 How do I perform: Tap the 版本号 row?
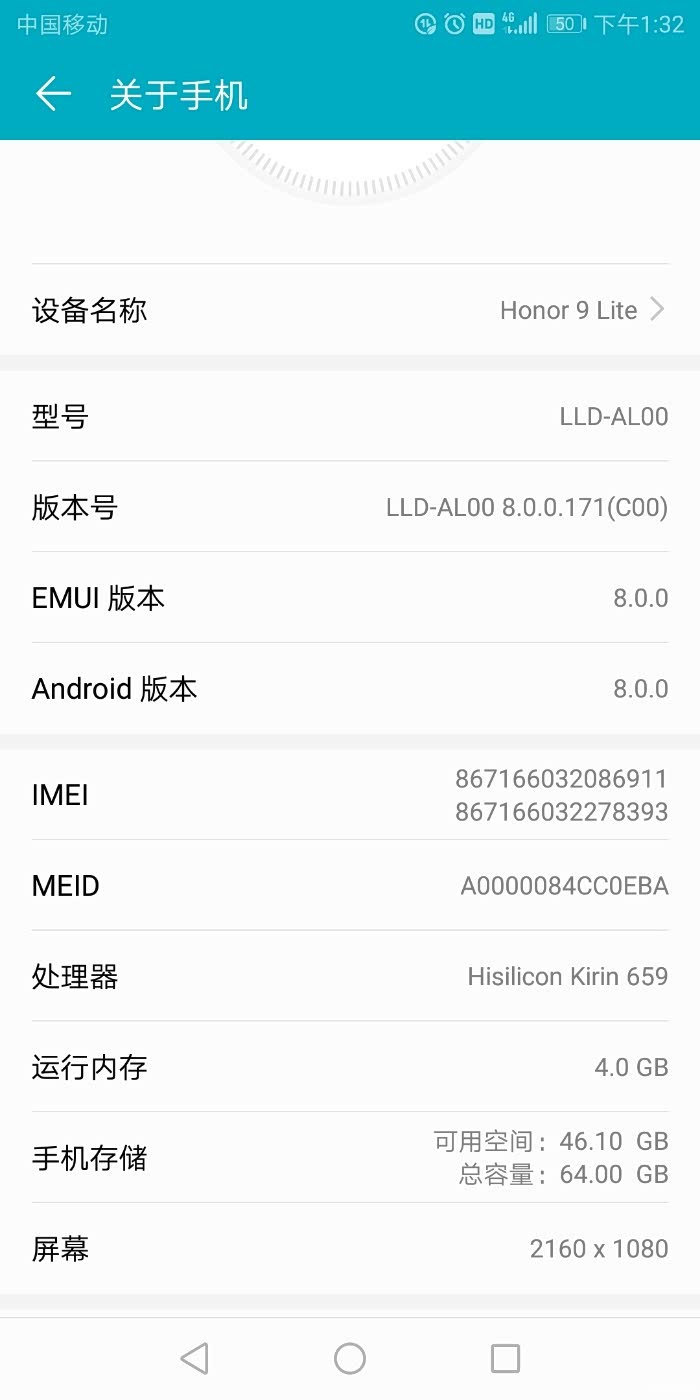pyautogui.click(x=350, y=507)
